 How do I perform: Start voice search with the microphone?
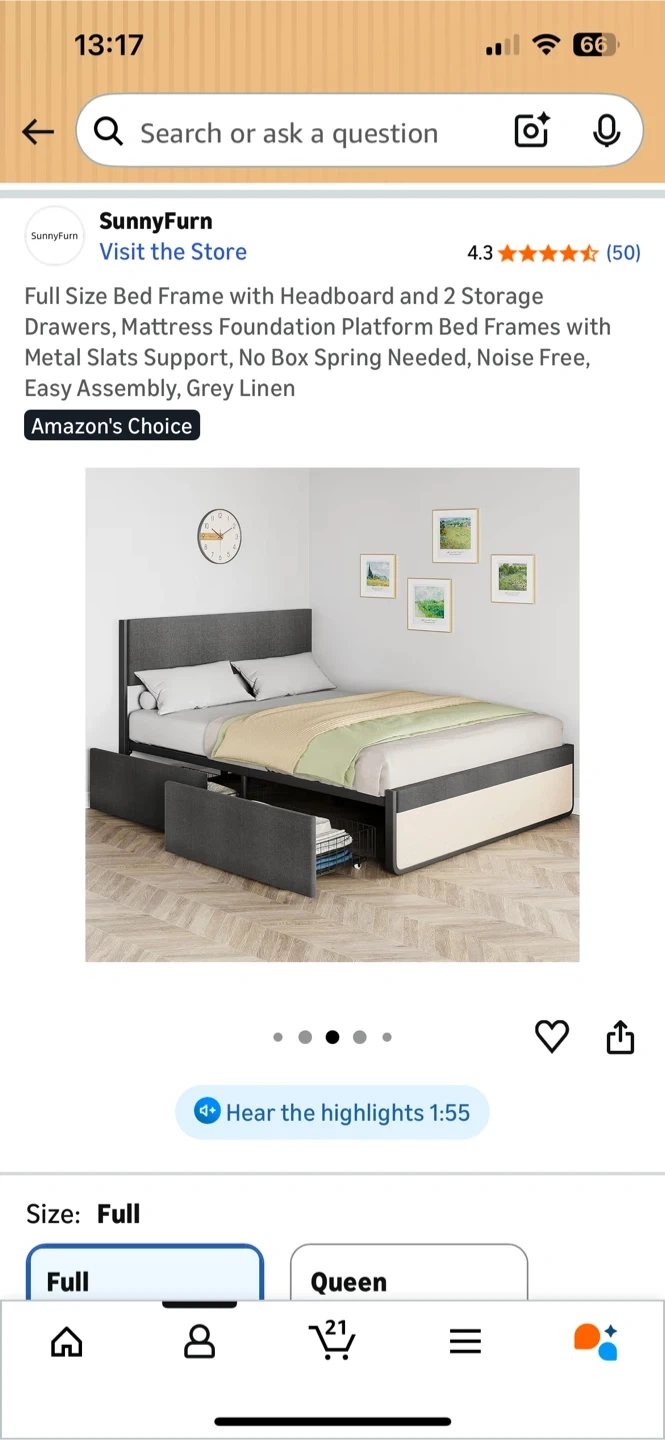tap(606, 131)
